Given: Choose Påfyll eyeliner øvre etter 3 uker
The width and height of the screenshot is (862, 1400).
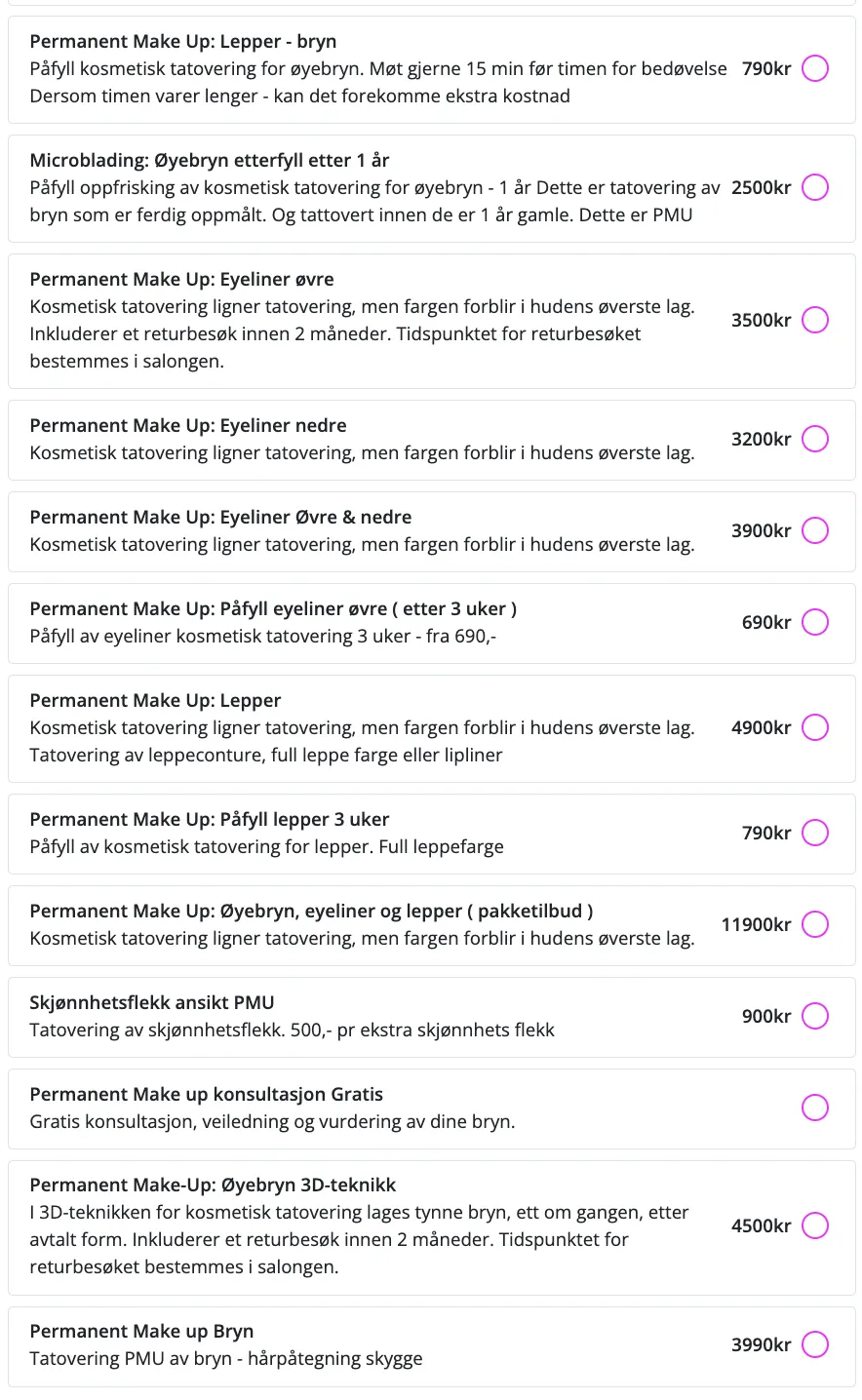Looking at the screenshot, I should (815, 623).
